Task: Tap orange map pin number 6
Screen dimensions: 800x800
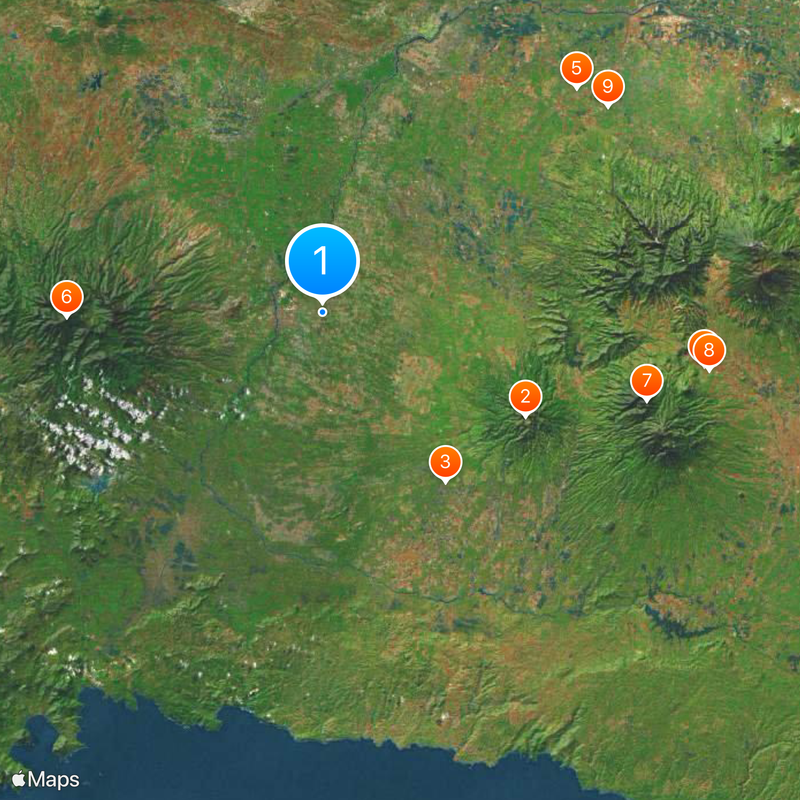Action: 66,297
